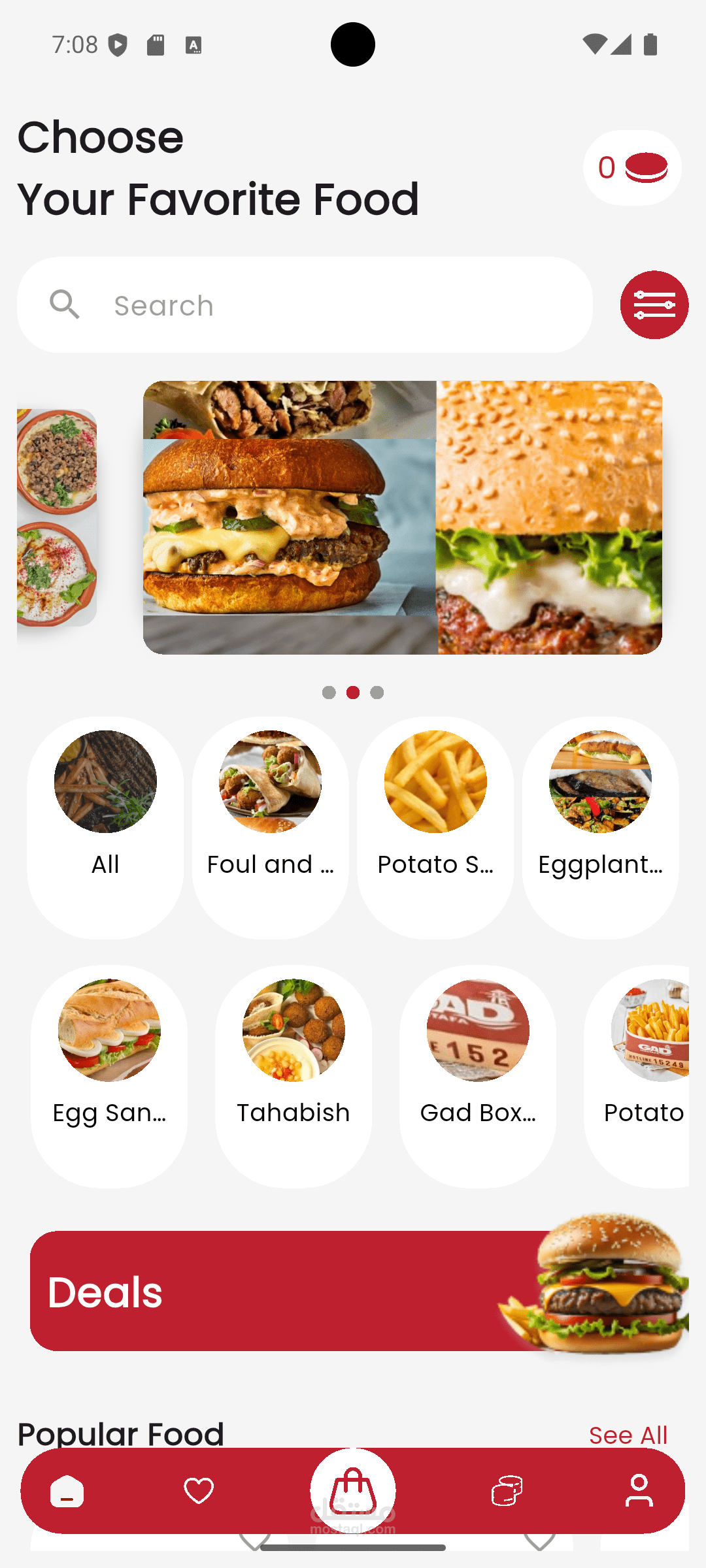Open the Egg Sandwich category
This screenshot has width=706, height=1568.
point(109,1075)
